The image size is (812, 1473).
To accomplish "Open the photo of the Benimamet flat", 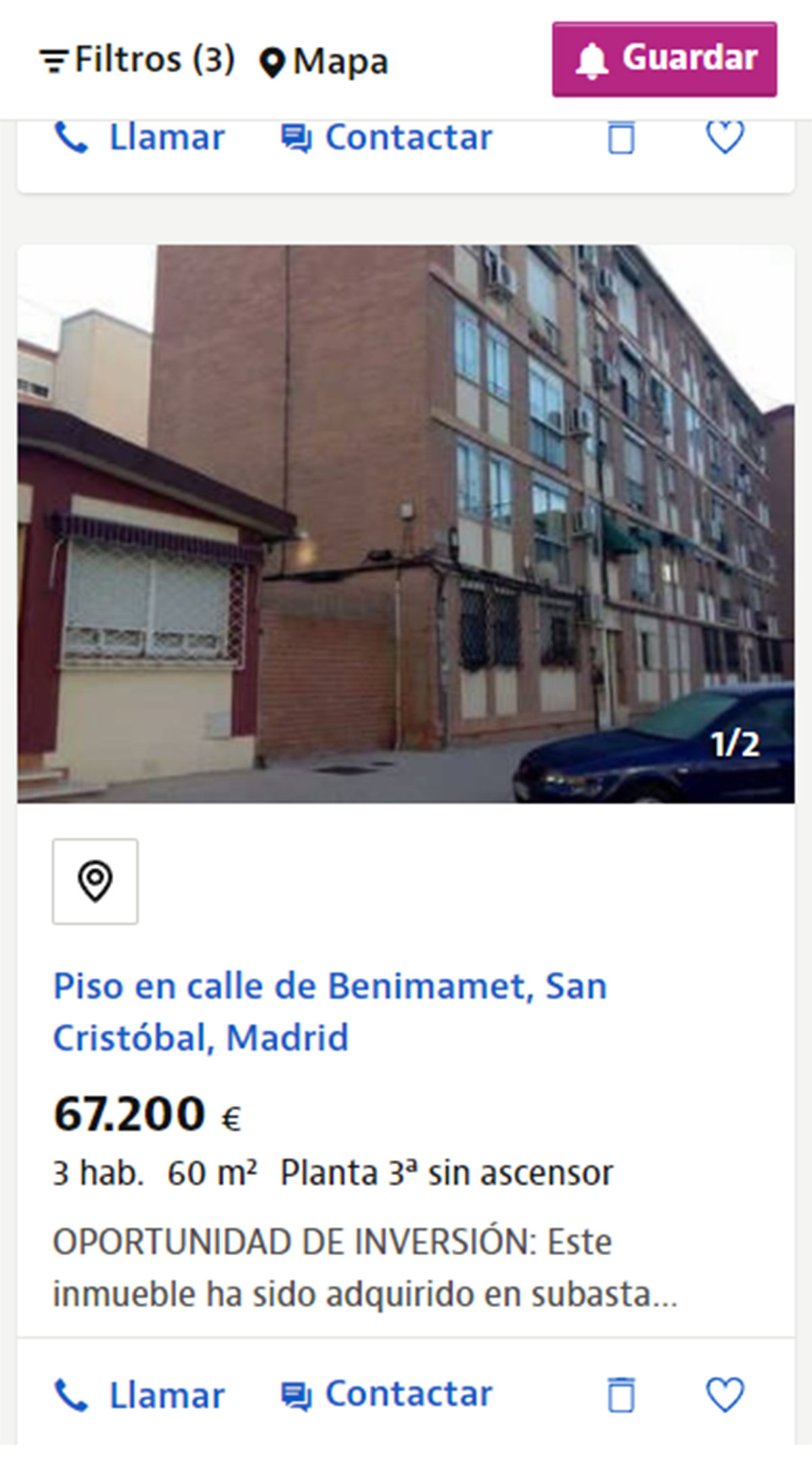I will click(406, 523).
